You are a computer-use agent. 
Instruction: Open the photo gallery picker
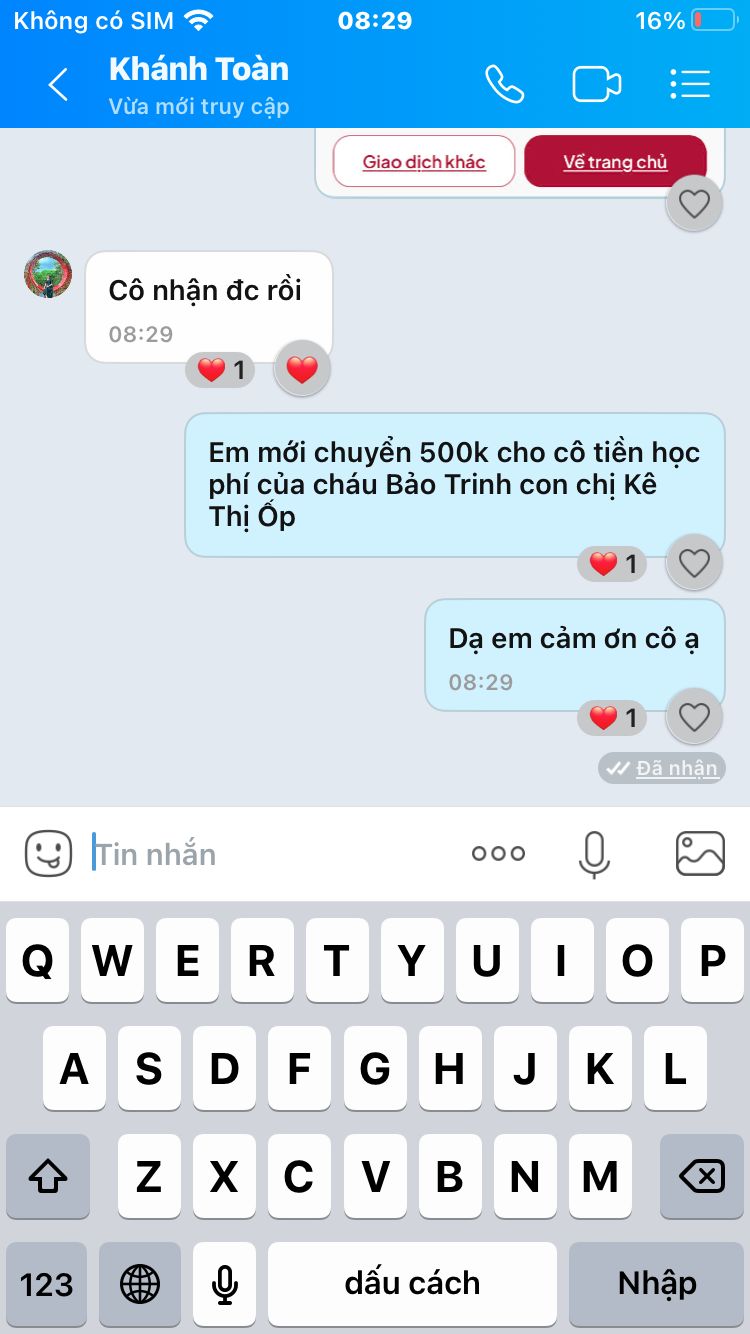coord(700,854)
